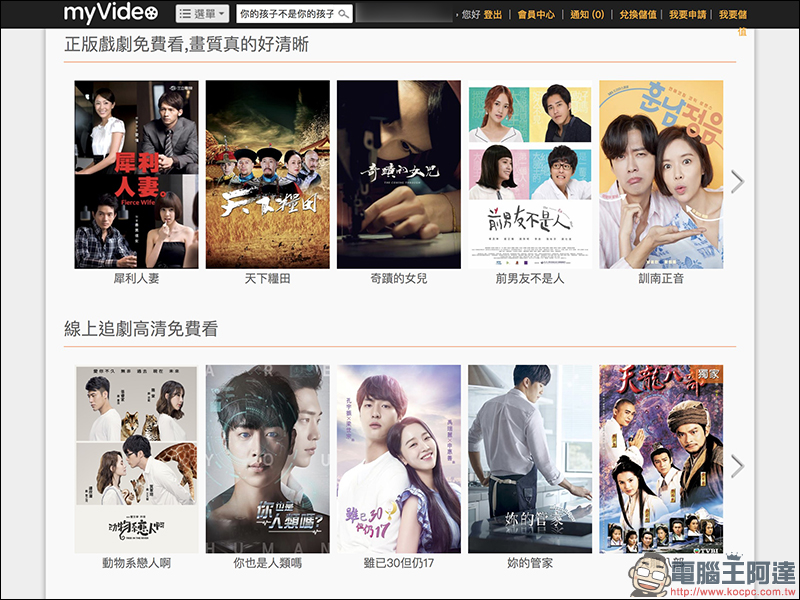Image resolution: width=800 pixels, height=600 pixels.
Task: Open the drama 雖已30但仍17
Action: pyautogui.click(x=398, y=459)
